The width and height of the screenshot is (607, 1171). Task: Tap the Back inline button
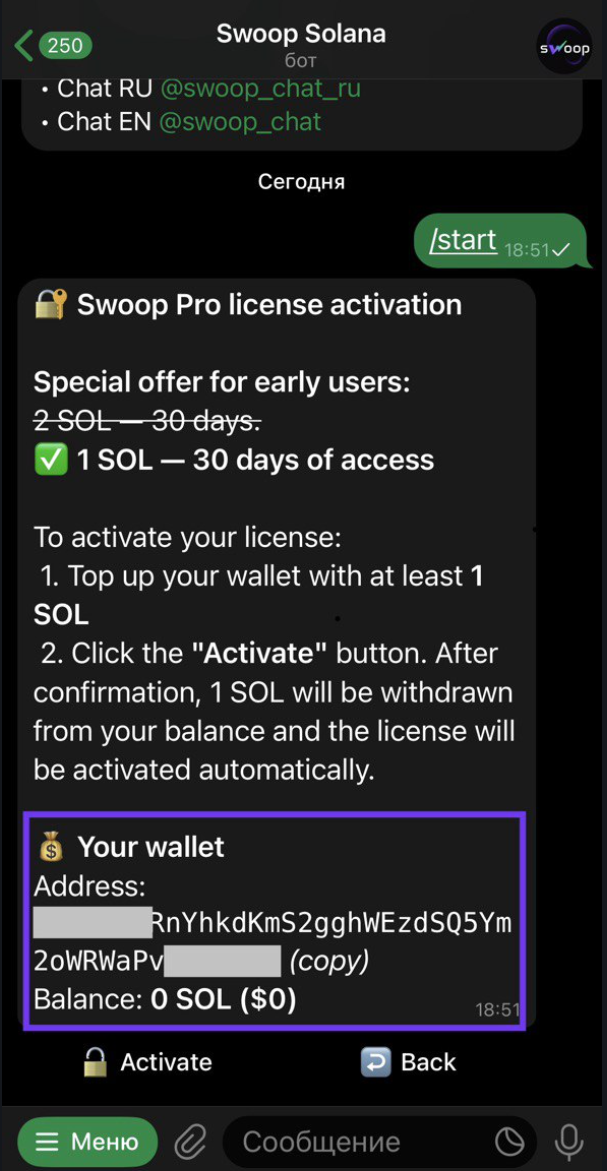click(409, 1062)
